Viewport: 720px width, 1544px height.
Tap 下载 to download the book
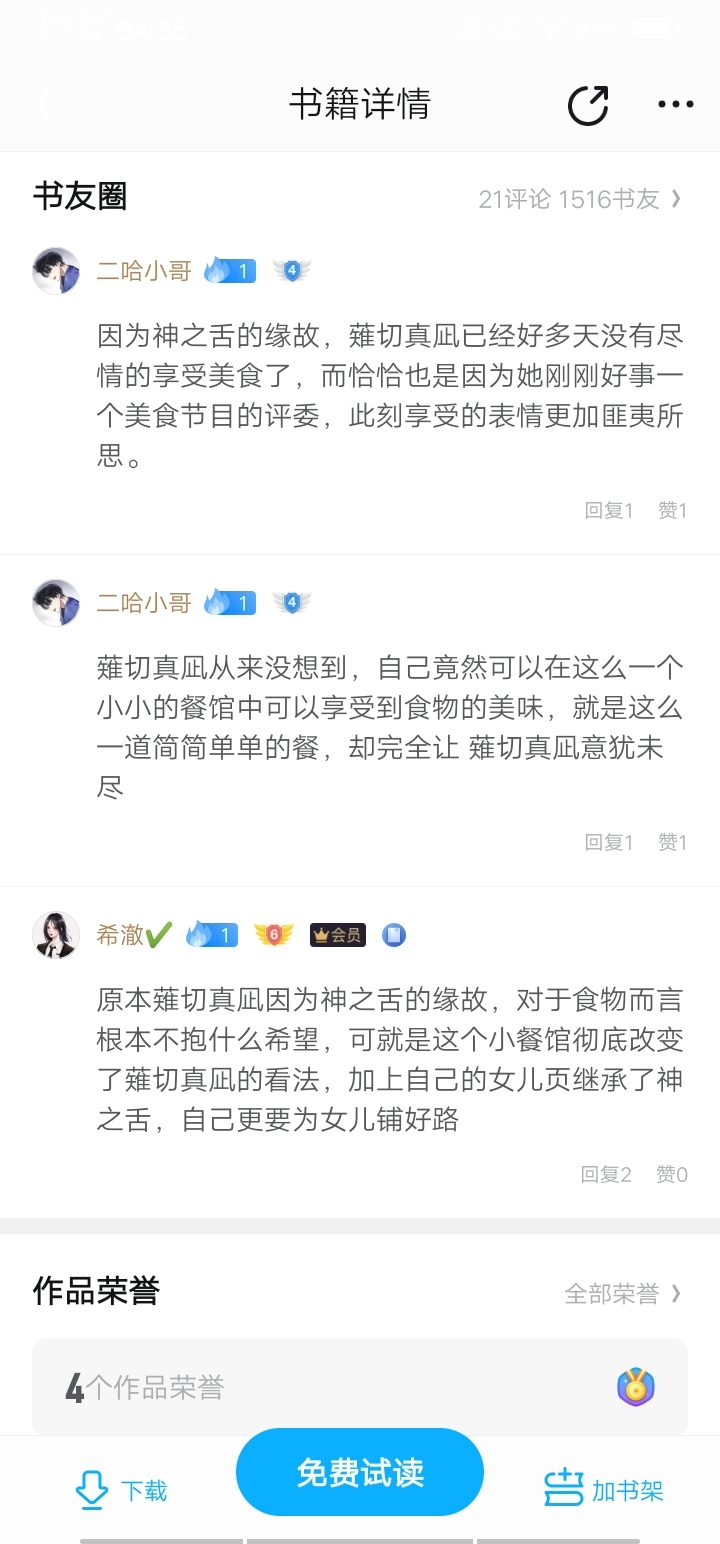tap(122, 1490)
